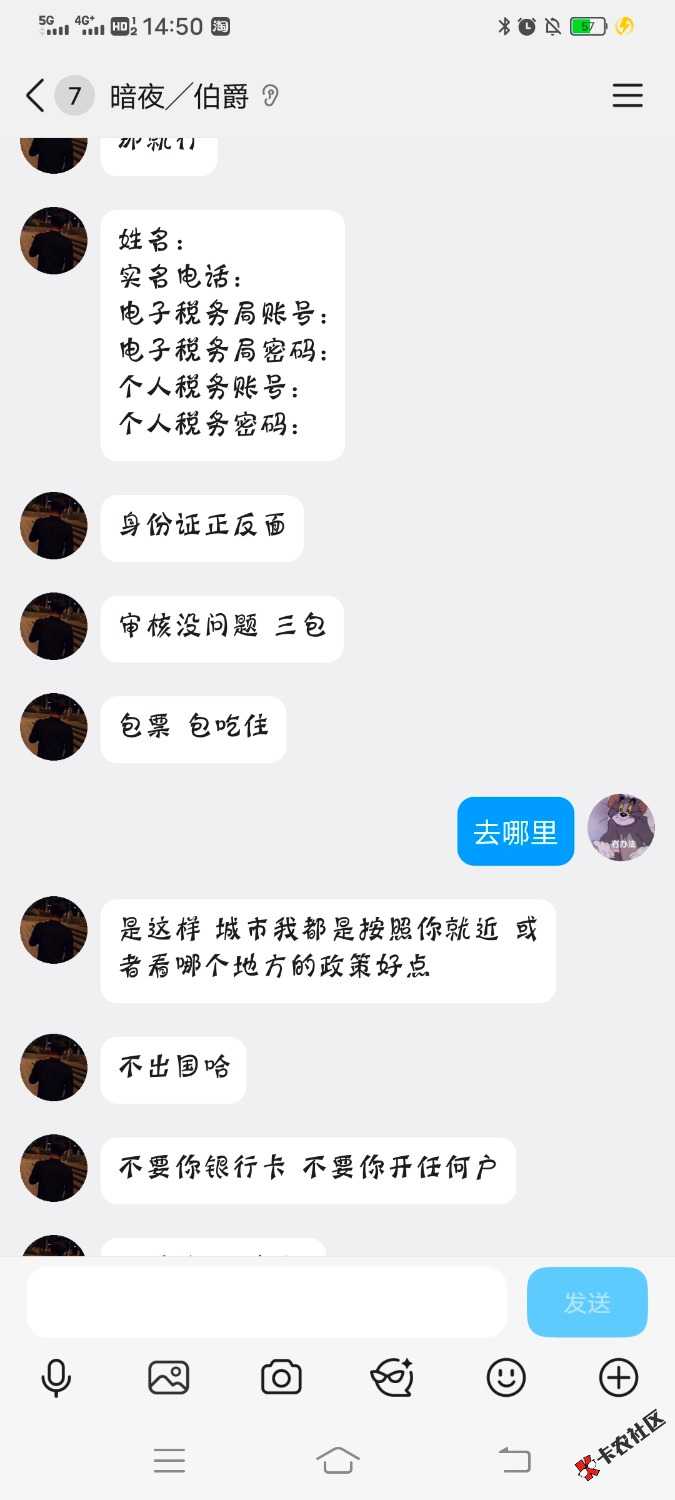
Task: Open more attachment options with the plus icon
Action: 618,1378
